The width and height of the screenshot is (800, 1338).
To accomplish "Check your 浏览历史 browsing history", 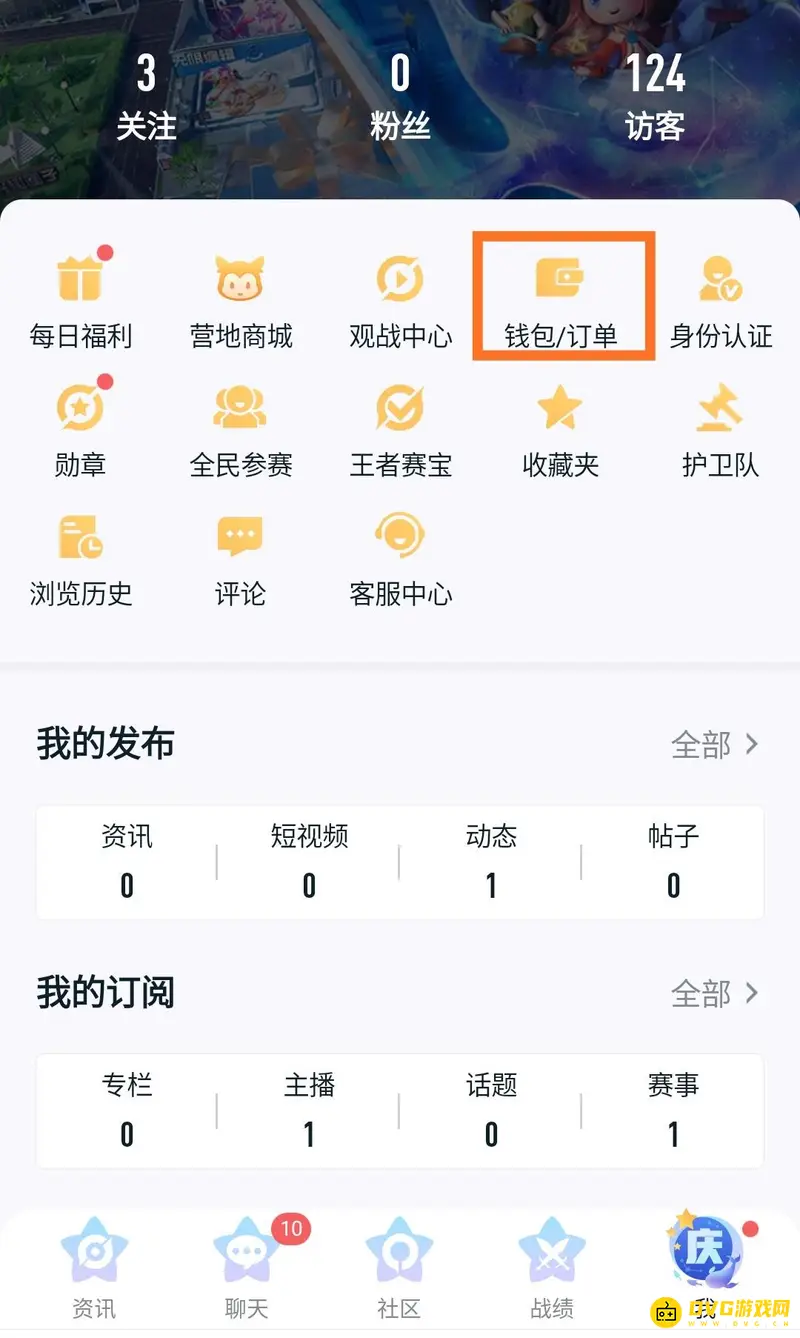I will tap(80, 555).
